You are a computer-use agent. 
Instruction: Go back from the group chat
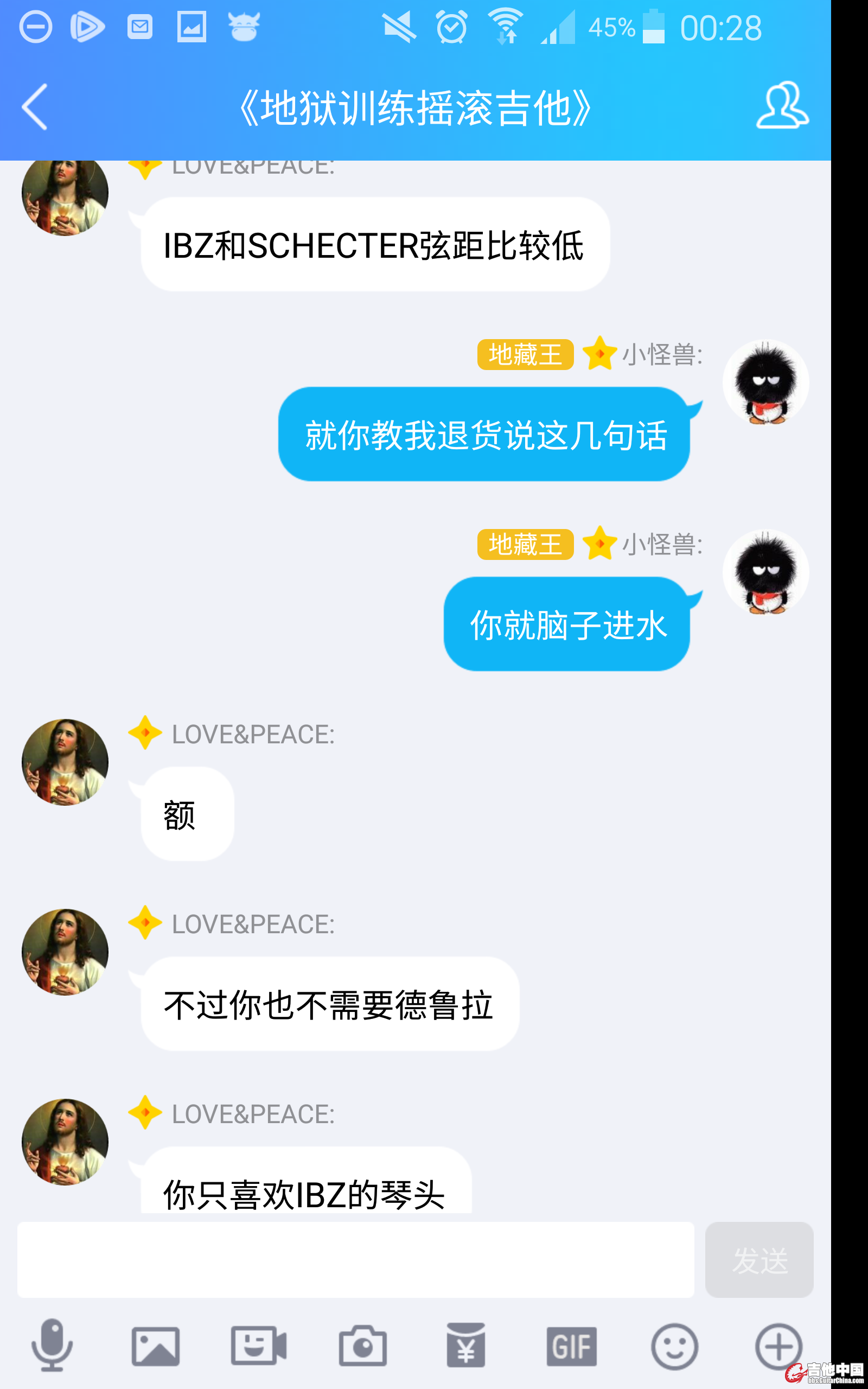34,107
